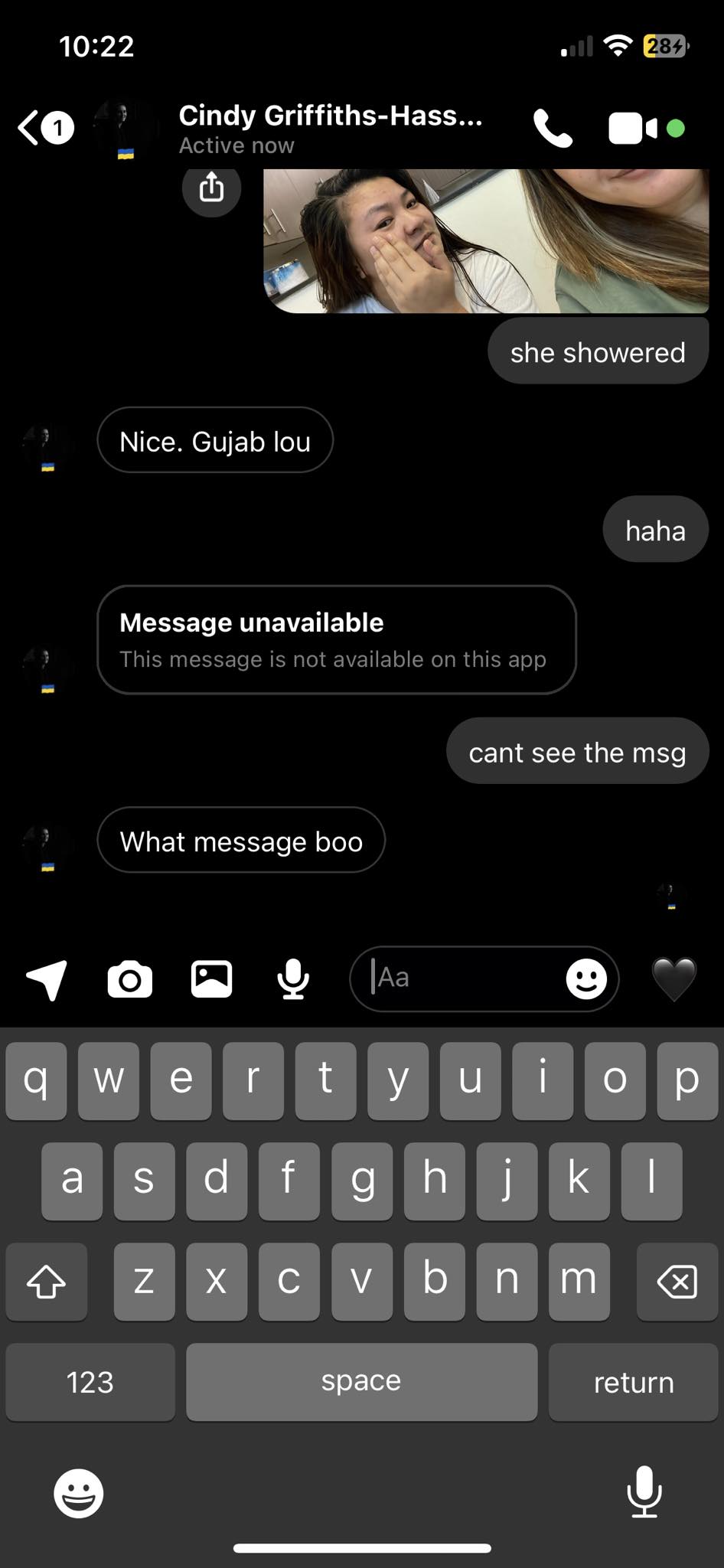Open the shared selfie photo
This screenshot has width=724, height=1568.
485,241
